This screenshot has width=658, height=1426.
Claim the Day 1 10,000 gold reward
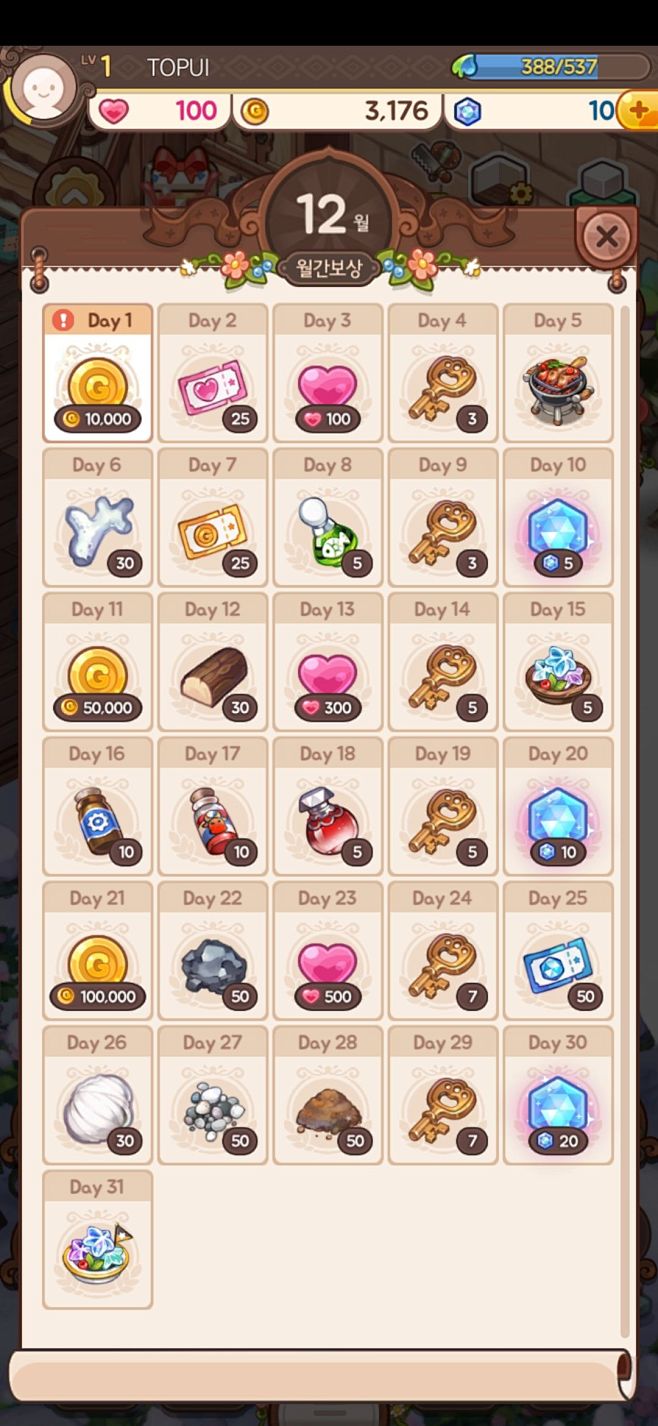98,373
